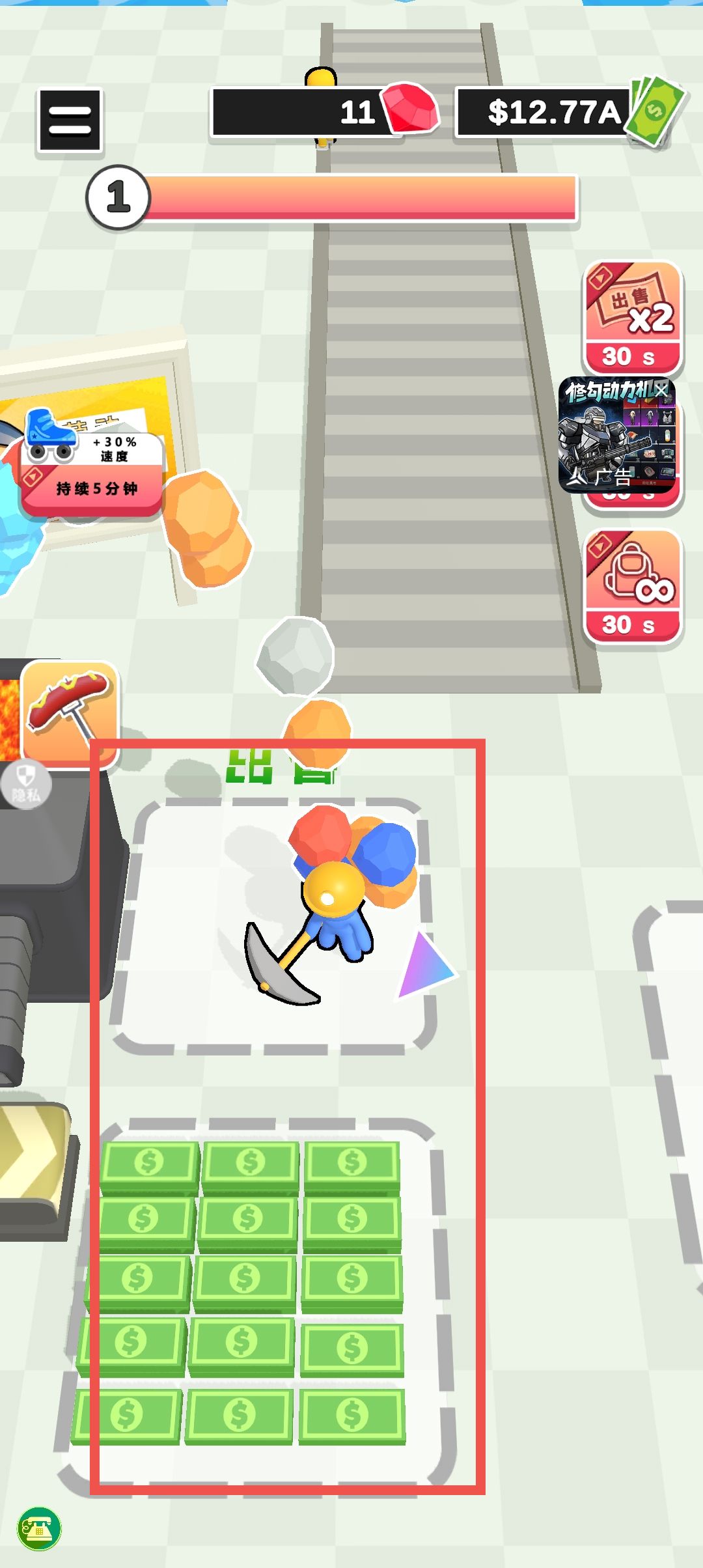Close the mecha game advertisement
Screen dimensions: 703x1568
tap(662, 389)
